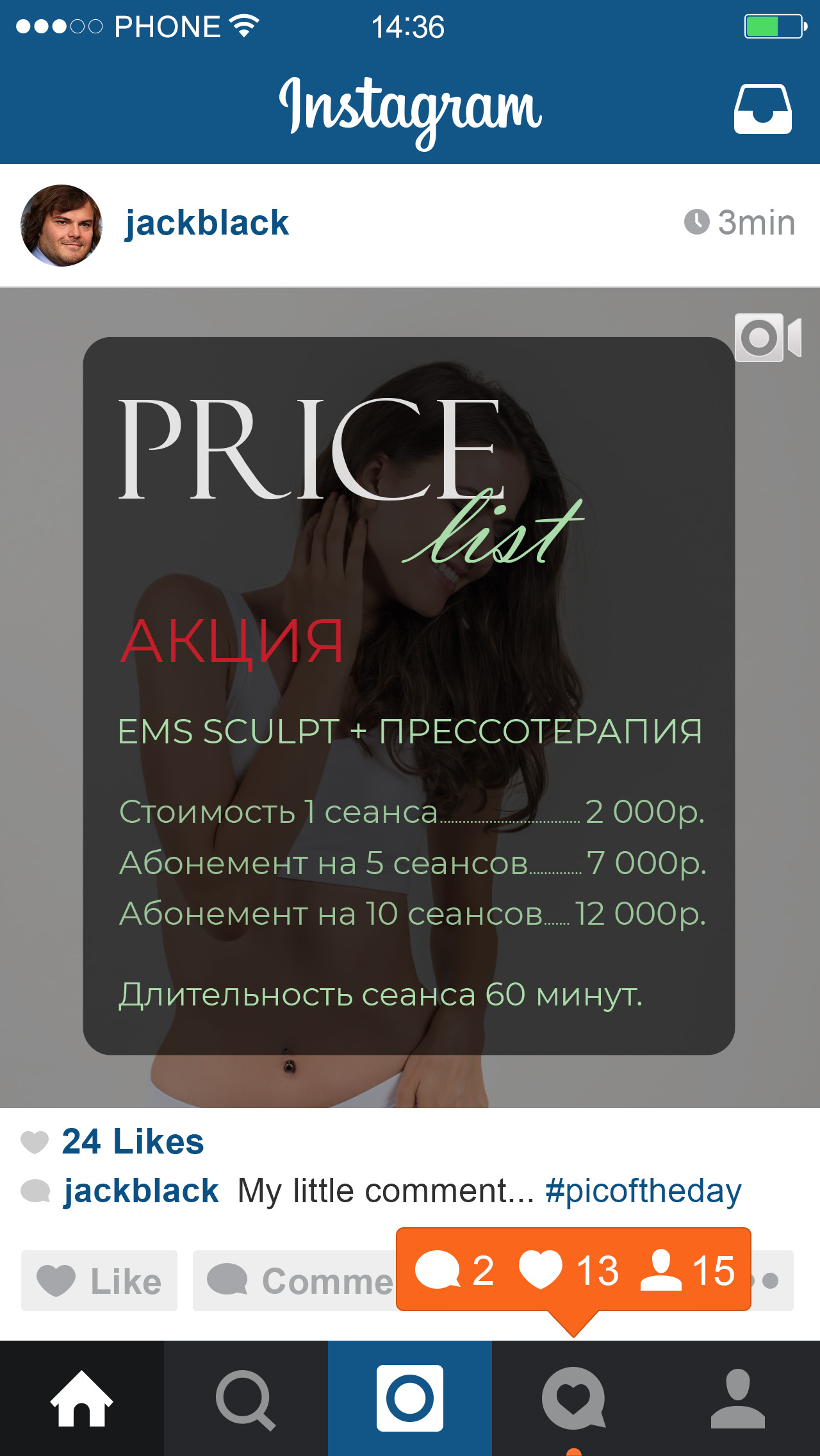Viewport: 820px width, 1456px height.
Task: View the 24 Likes list
Action: 132,1141
